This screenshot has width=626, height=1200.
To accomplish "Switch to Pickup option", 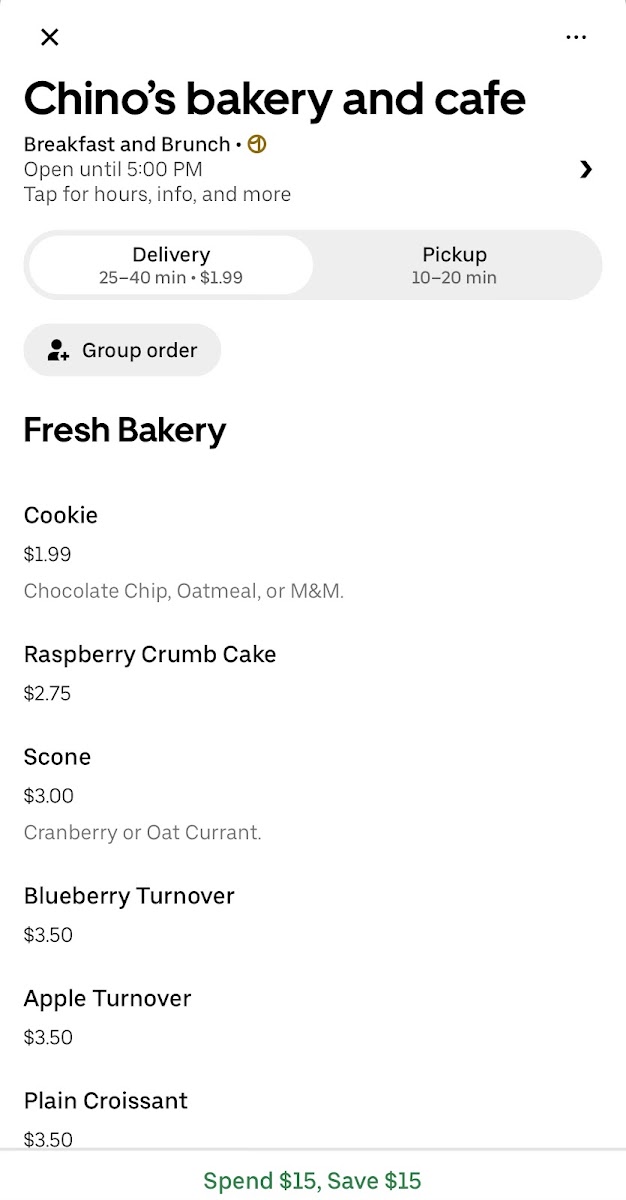I will [x=454, y=265].
